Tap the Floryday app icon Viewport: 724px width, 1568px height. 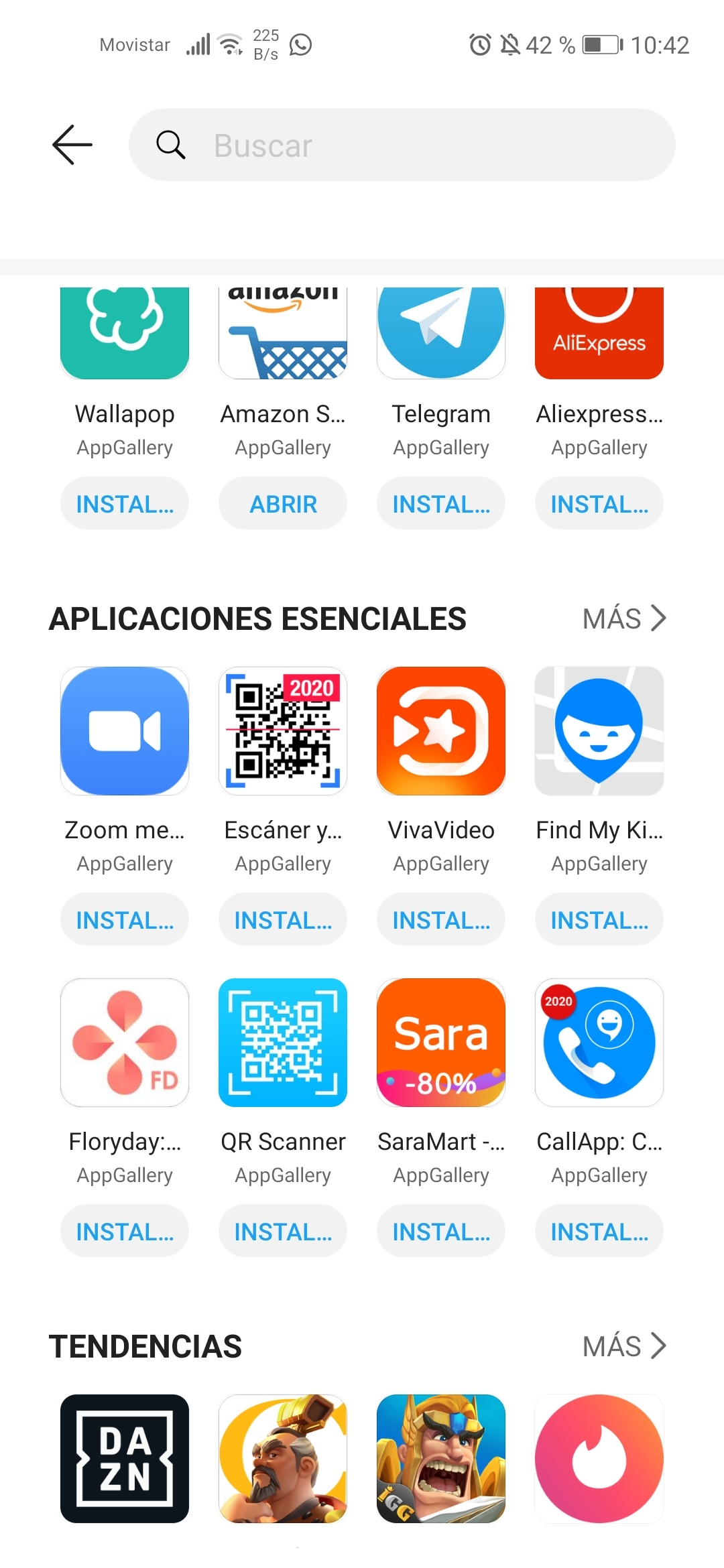pos(125,1043)
